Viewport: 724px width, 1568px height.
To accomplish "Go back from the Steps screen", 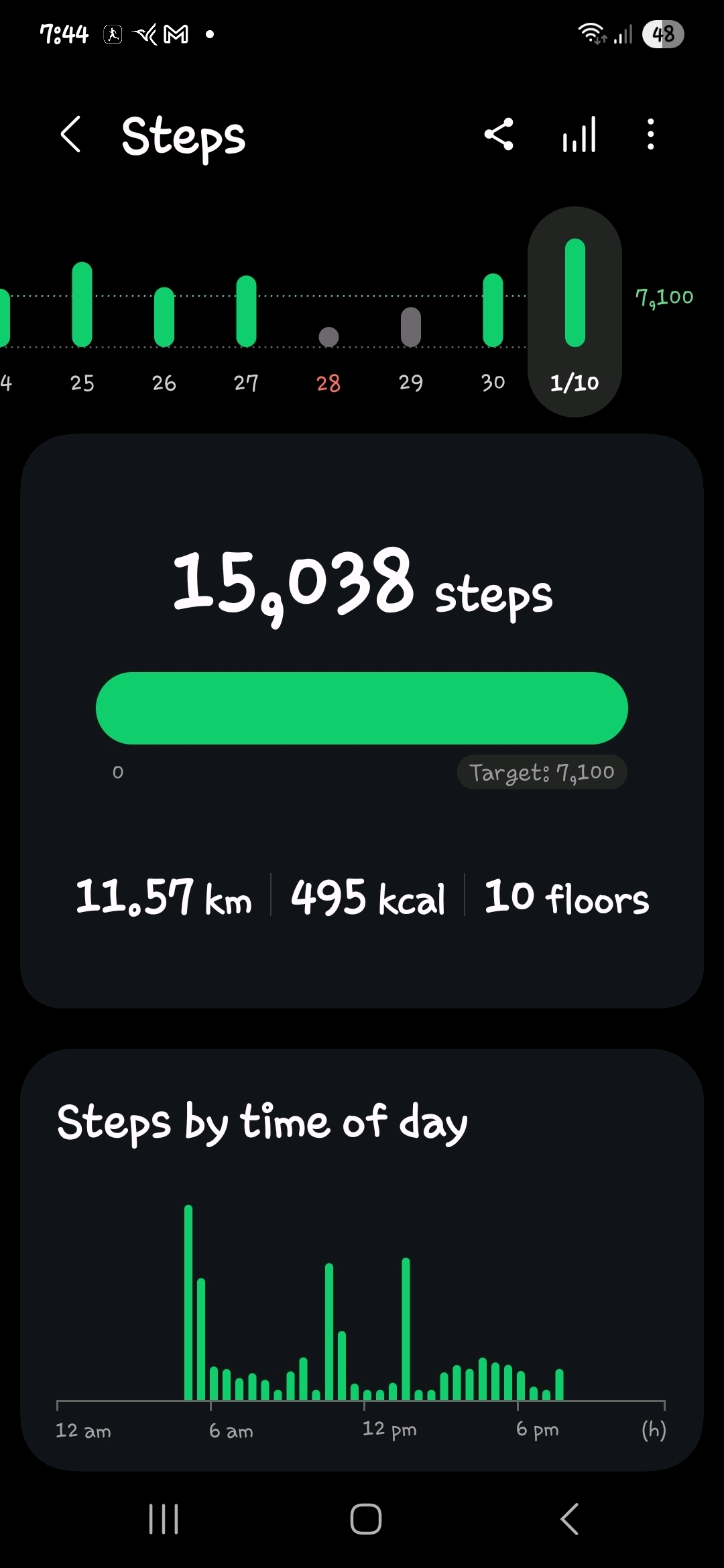I will pos(71,135).
